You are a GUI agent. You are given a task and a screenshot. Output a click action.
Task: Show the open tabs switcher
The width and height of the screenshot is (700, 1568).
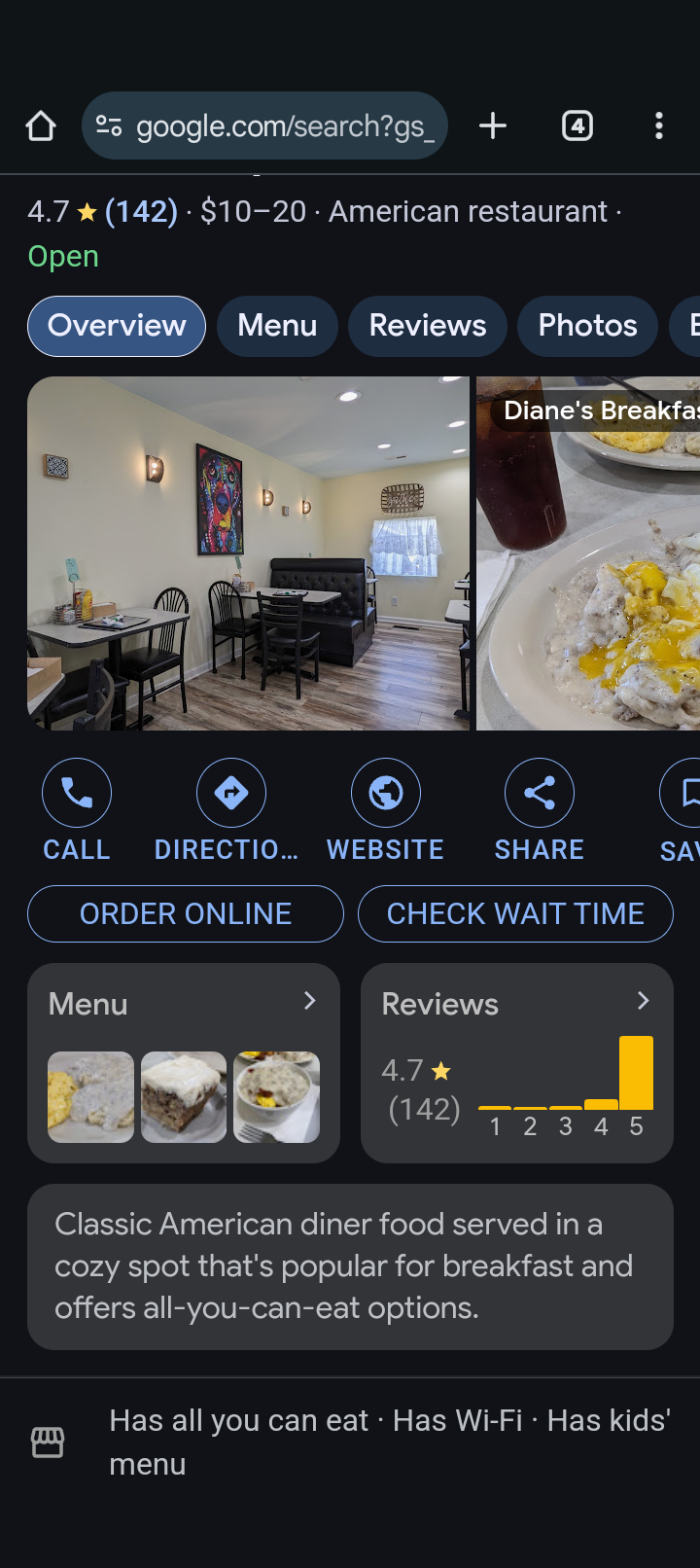(x=577, y=125)
